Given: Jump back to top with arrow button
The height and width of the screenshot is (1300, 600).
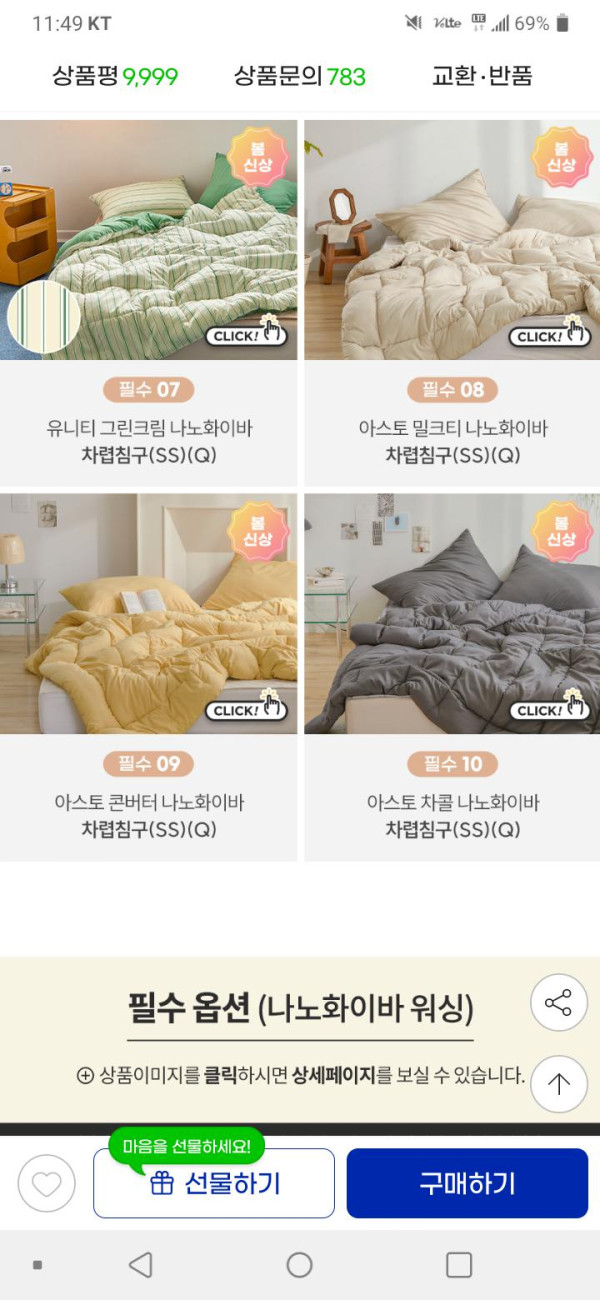Looking at the screenshot, I should (x=558, y=1084).
